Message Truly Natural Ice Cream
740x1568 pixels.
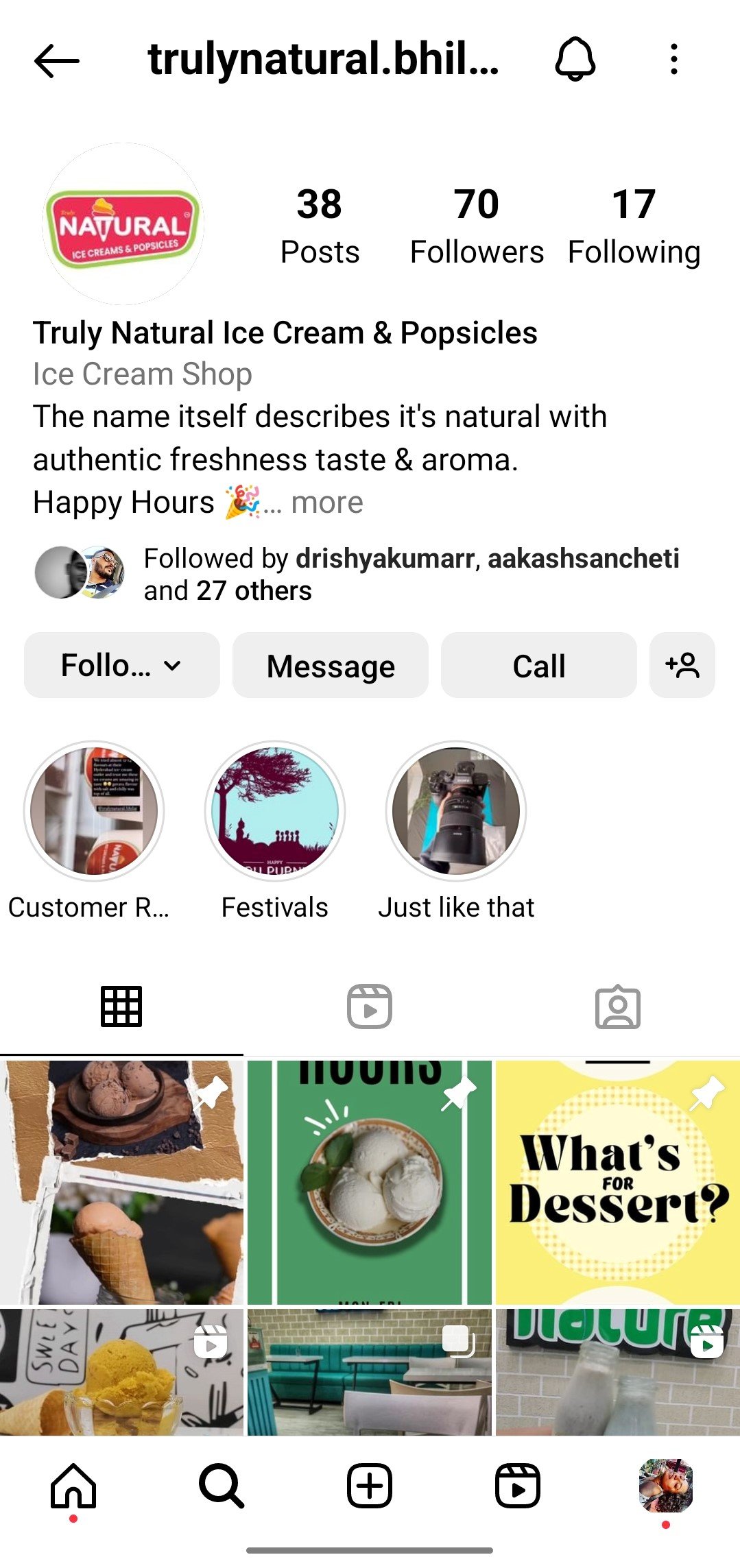click(331, 666)
